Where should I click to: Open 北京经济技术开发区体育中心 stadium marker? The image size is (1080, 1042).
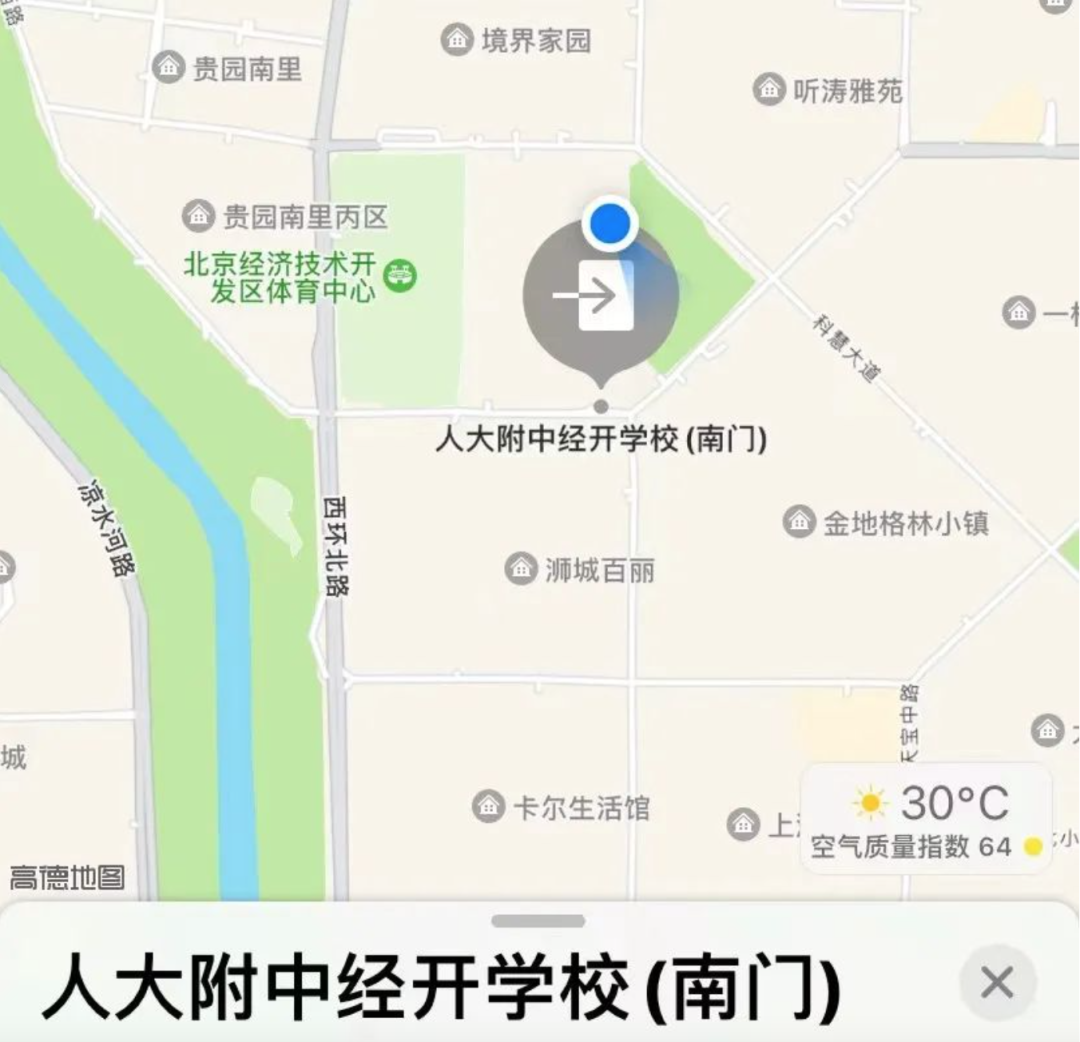click(401, 275)
